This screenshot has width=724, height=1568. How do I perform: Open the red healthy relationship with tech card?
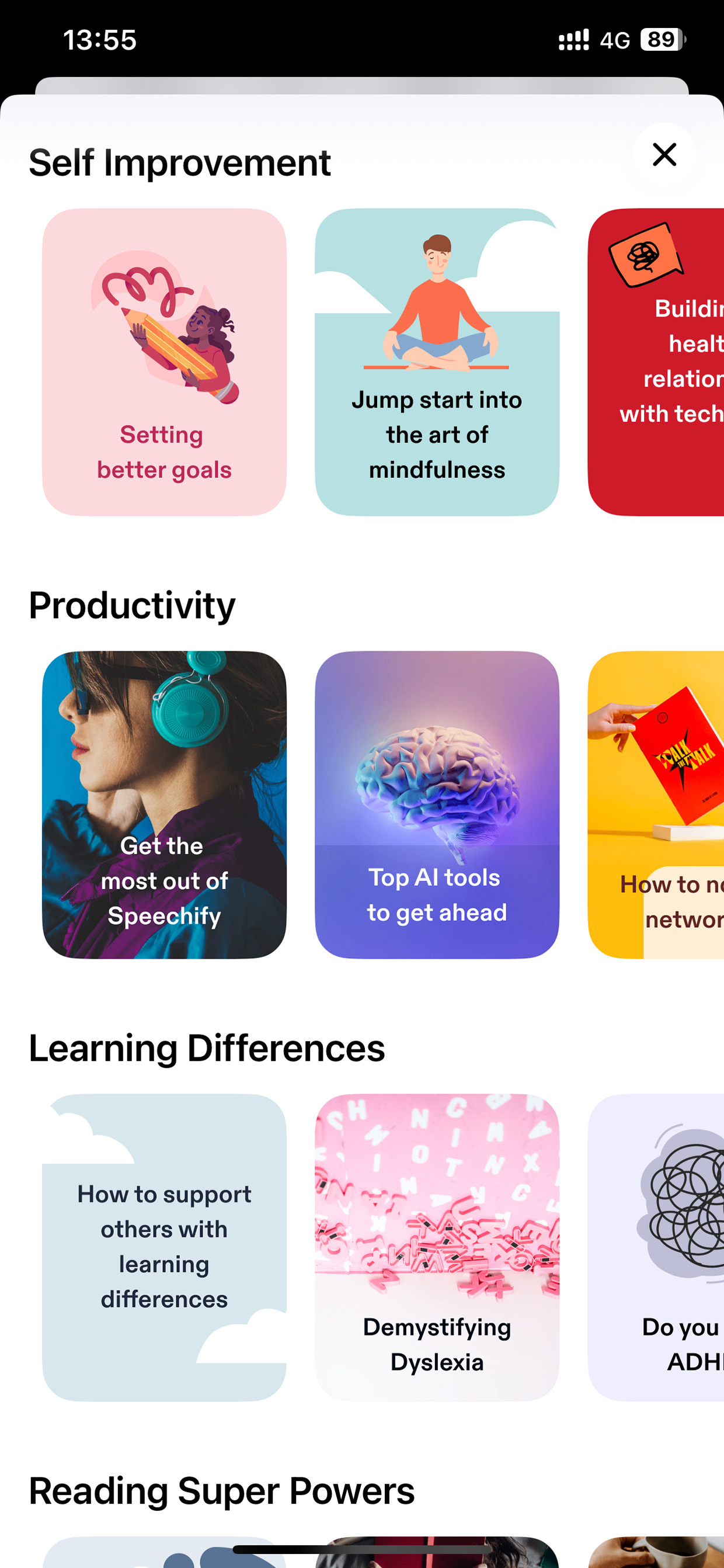656,362
